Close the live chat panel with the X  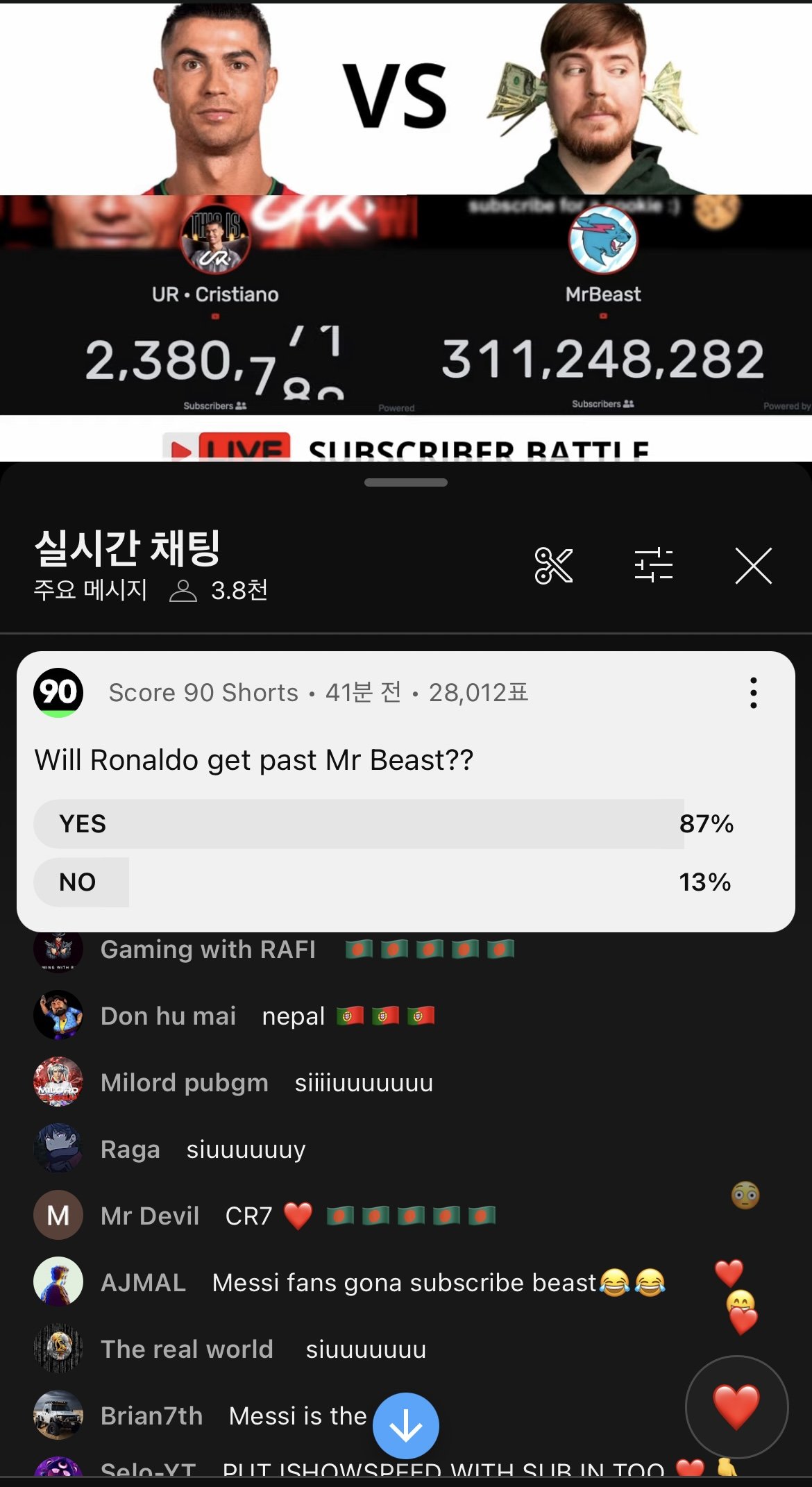point(754,566)
